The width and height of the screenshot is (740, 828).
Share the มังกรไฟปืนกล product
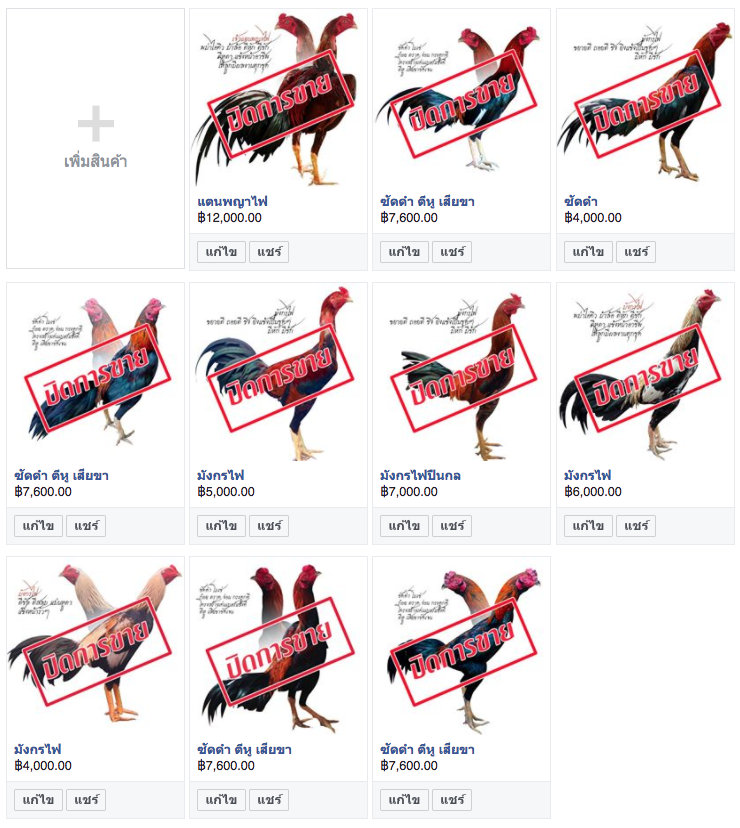[452, 526]
